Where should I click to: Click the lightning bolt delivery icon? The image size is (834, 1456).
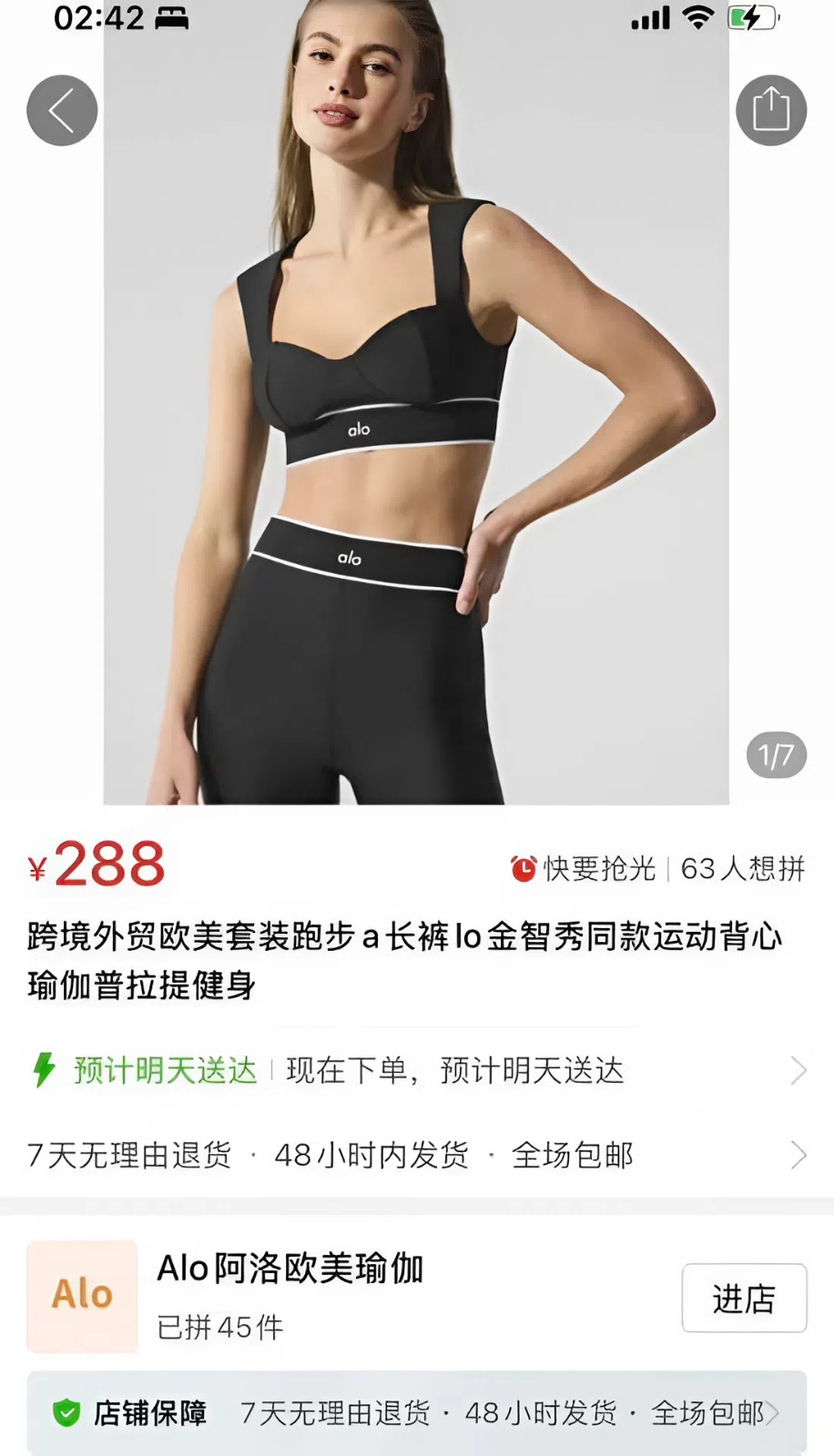pos(43,1072)
